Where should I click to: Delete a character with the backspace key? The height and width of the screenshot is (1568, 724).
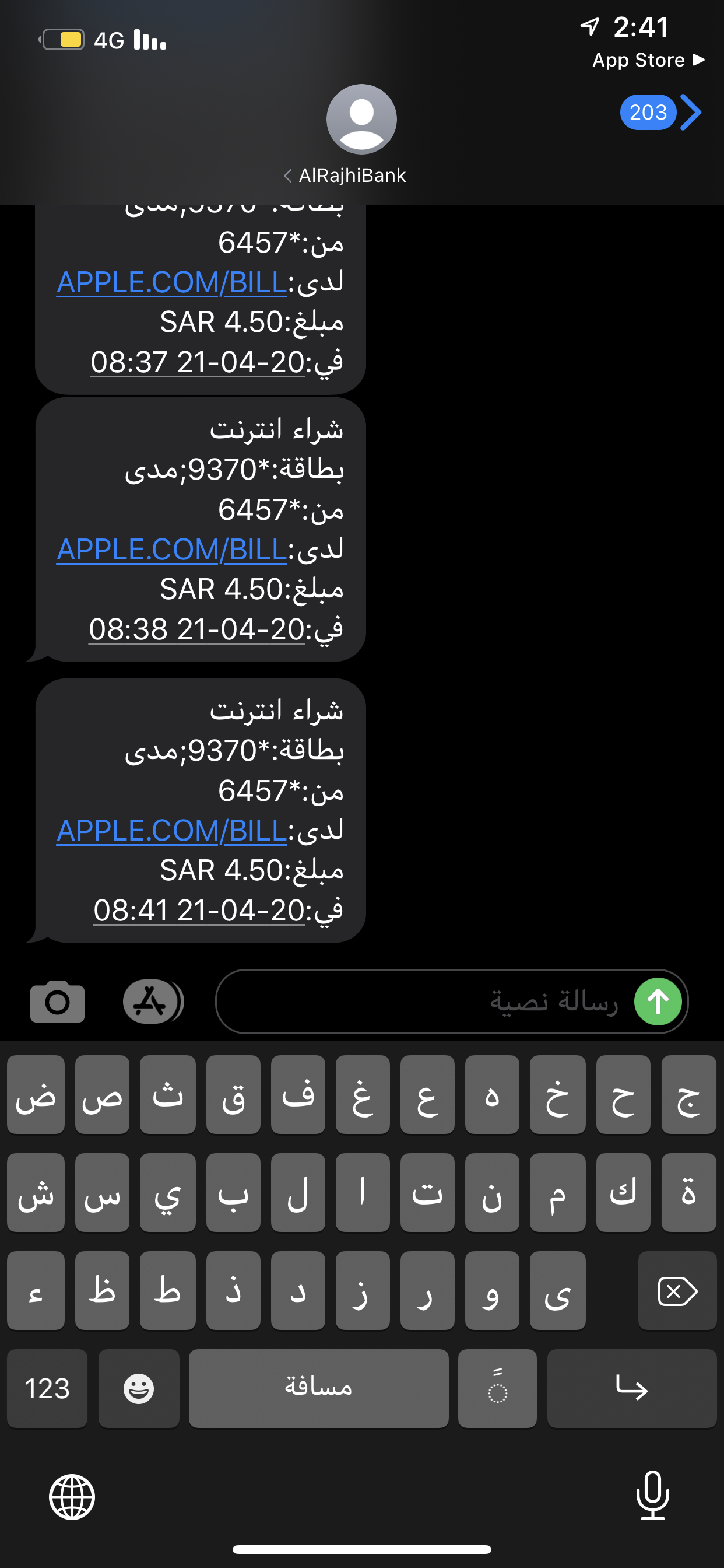point(677,1290)
